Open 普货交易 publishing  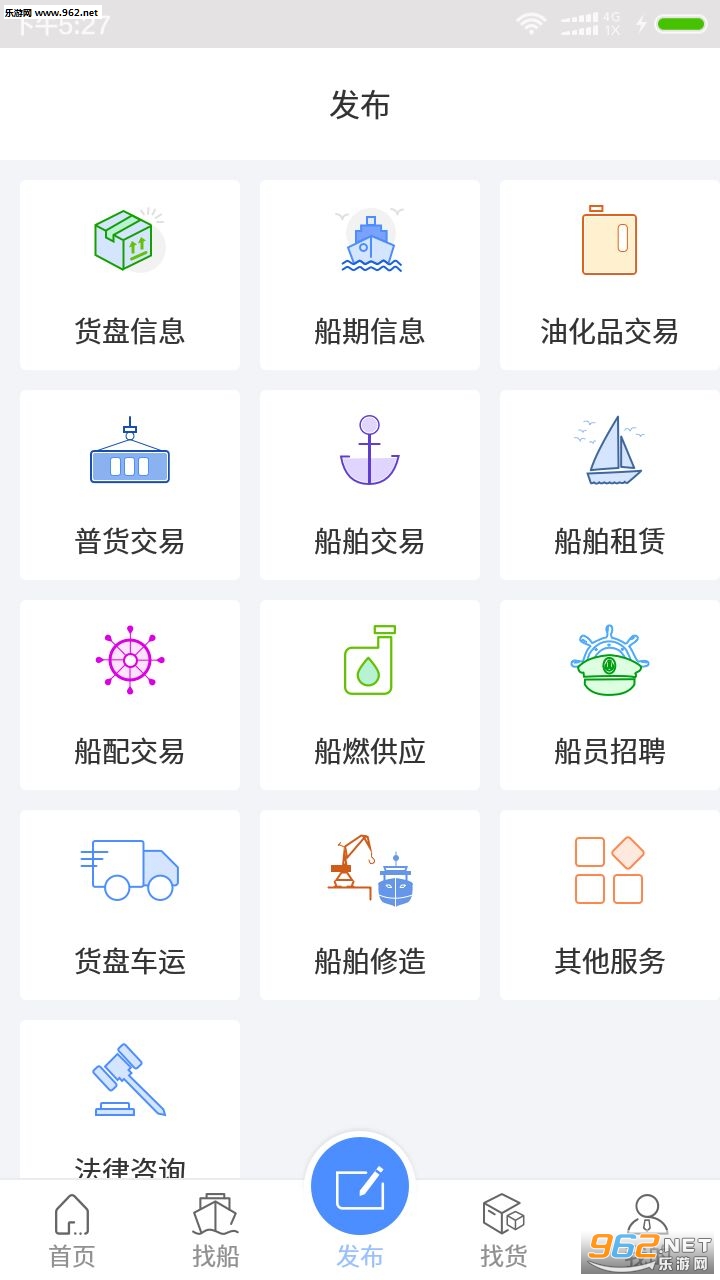coord(130,485)
